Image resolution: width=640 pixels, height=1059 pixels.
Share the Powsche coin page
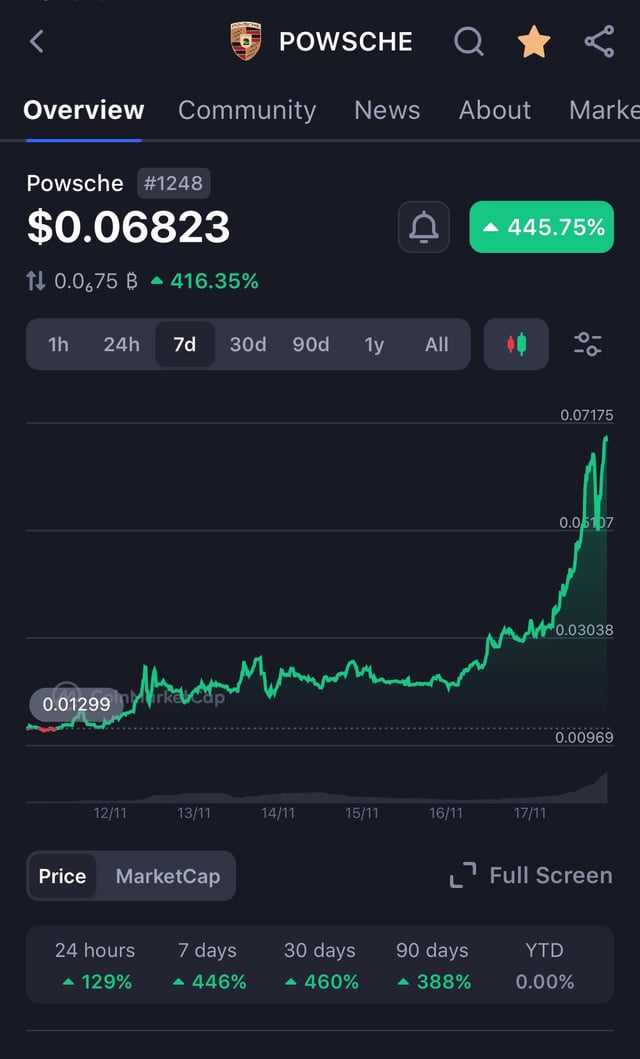(x=599, y=41)
